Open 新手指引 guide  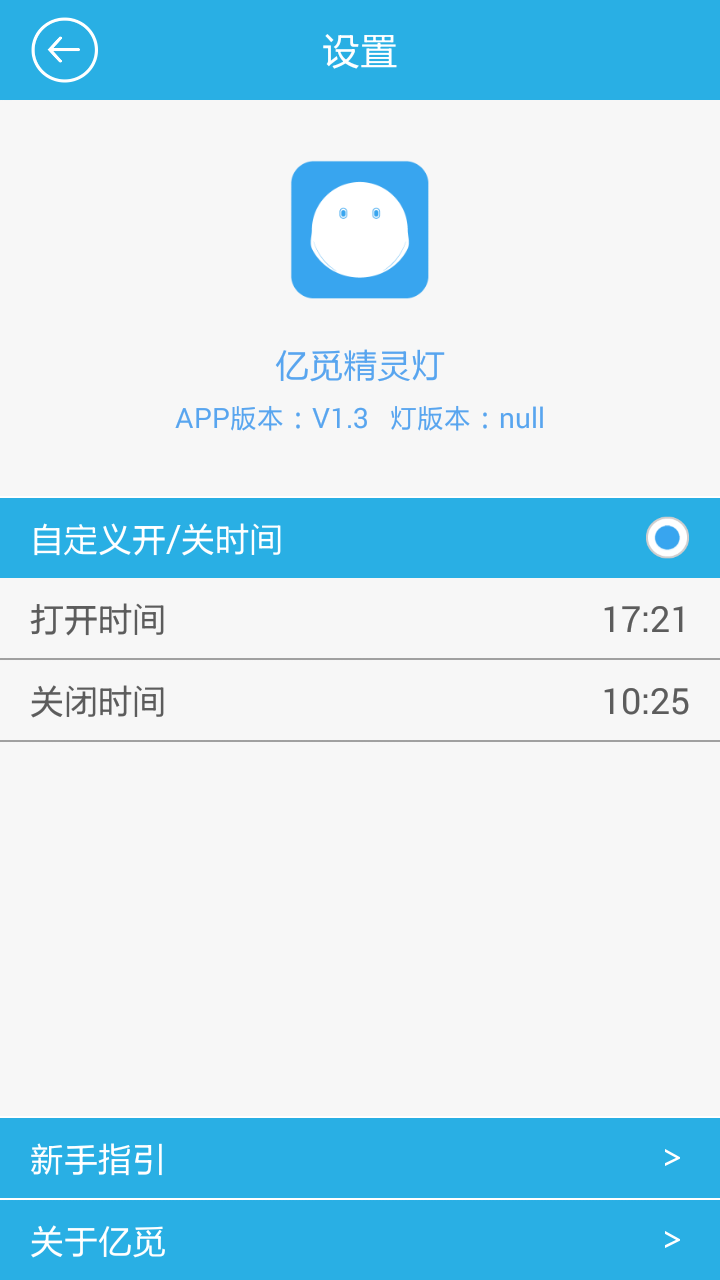[x=360, y=1159]
